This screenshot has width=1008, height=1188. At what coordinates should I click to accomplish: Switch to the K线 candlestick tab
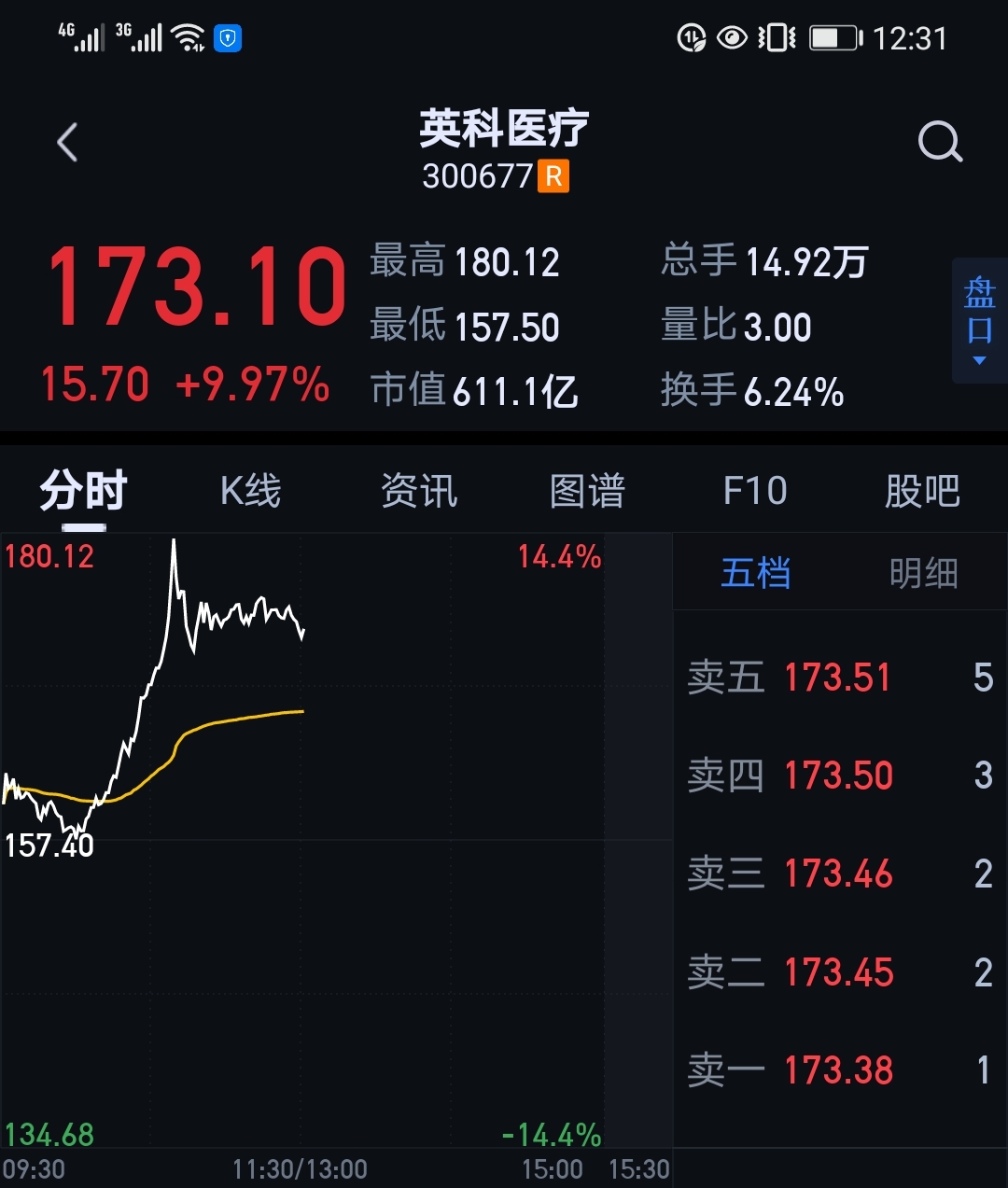tap(250, 490)
